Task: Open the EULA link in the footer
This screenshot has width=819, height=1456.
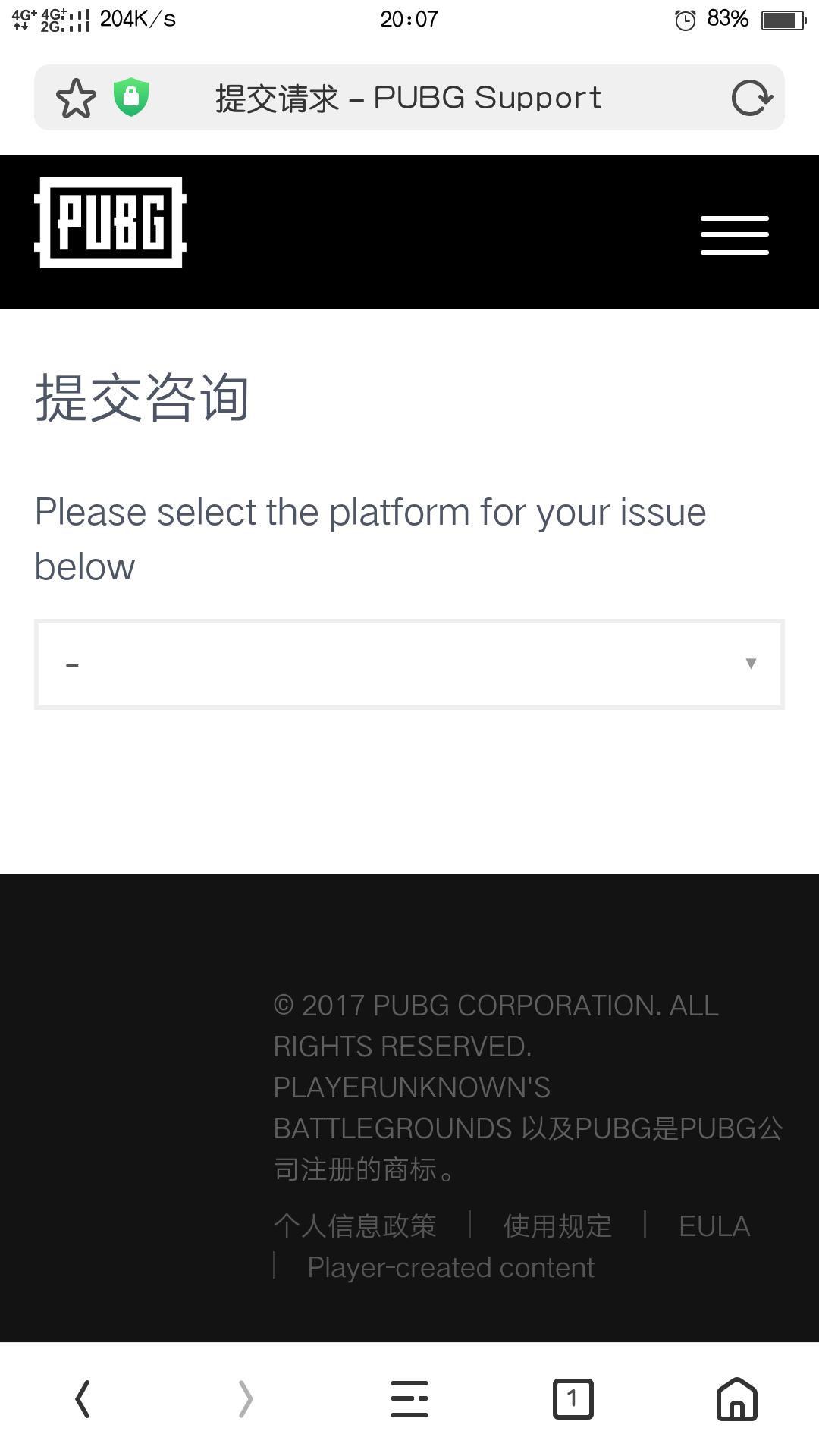Action: point(714,1225)
